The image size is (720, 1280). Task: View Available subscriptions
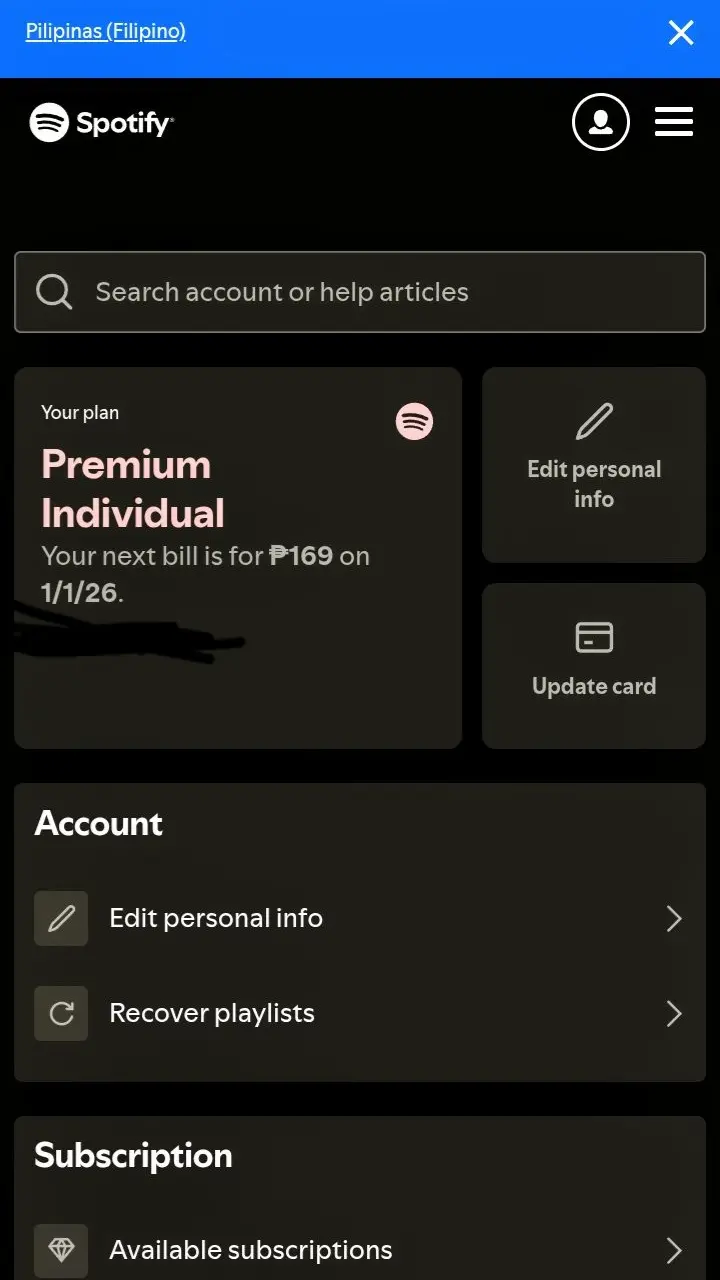pos(360,1250)
